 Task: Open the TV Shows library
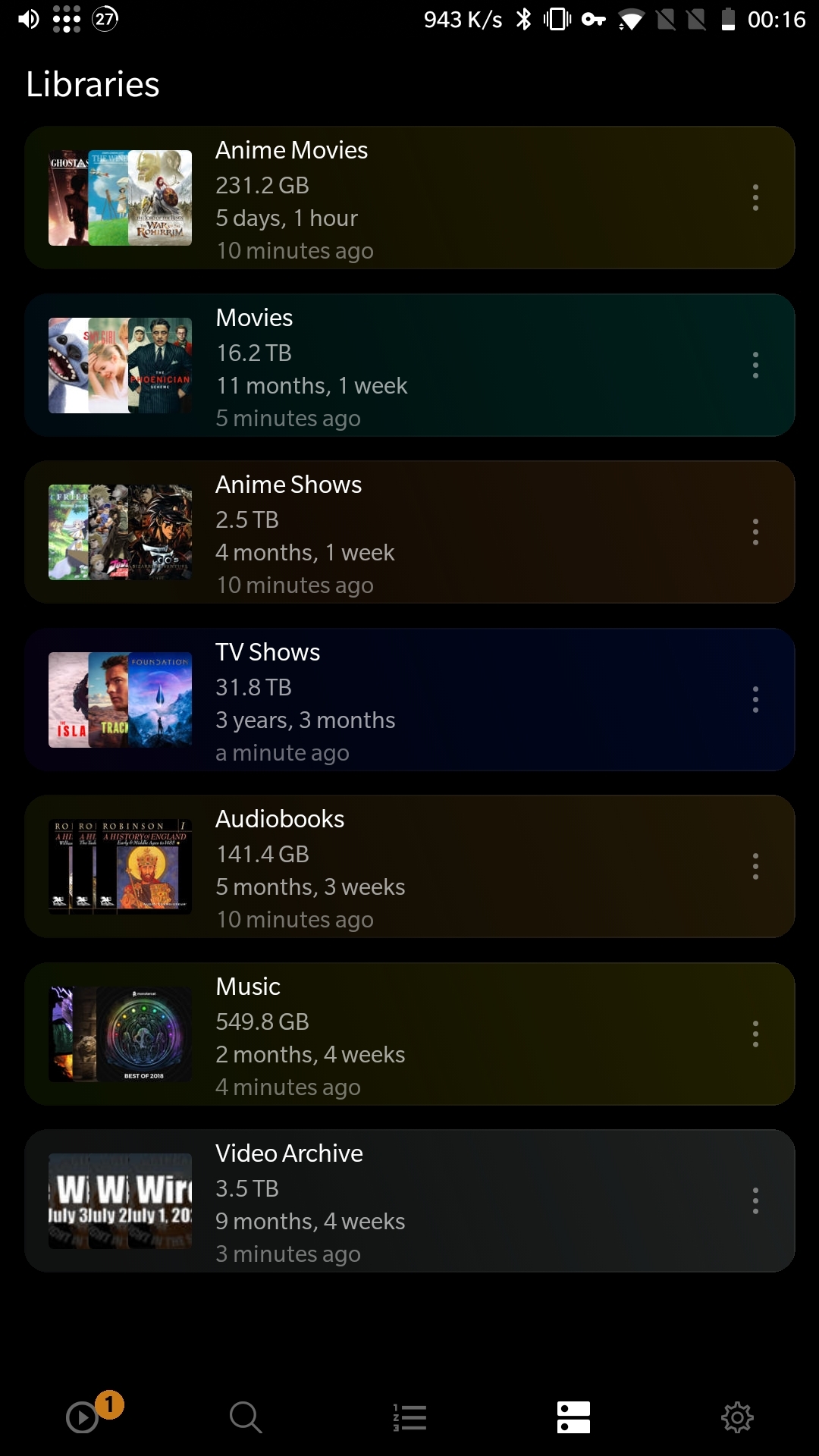point(409,700)
